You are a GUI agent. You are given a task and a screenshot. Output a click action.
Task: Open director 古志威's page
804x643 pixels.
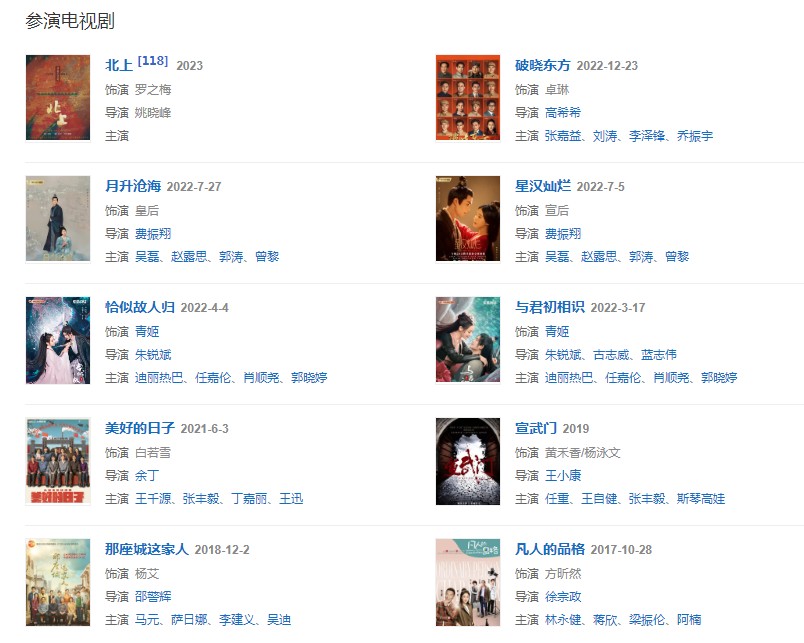click(x=613, y=354)
